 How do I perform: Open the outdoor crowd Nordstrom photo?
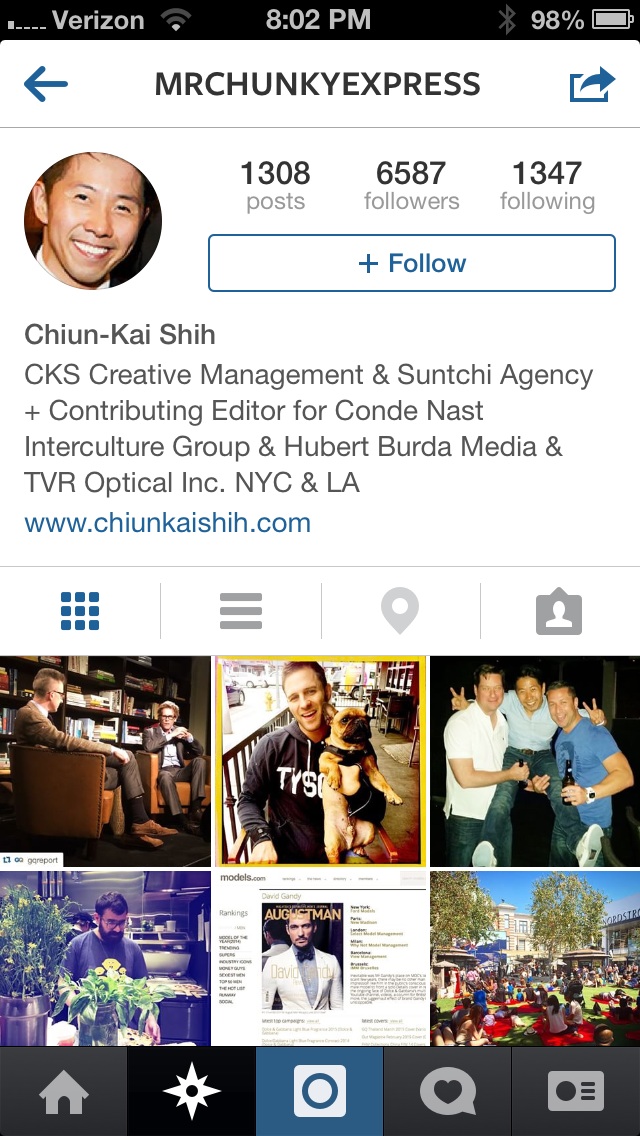point(535,958)
